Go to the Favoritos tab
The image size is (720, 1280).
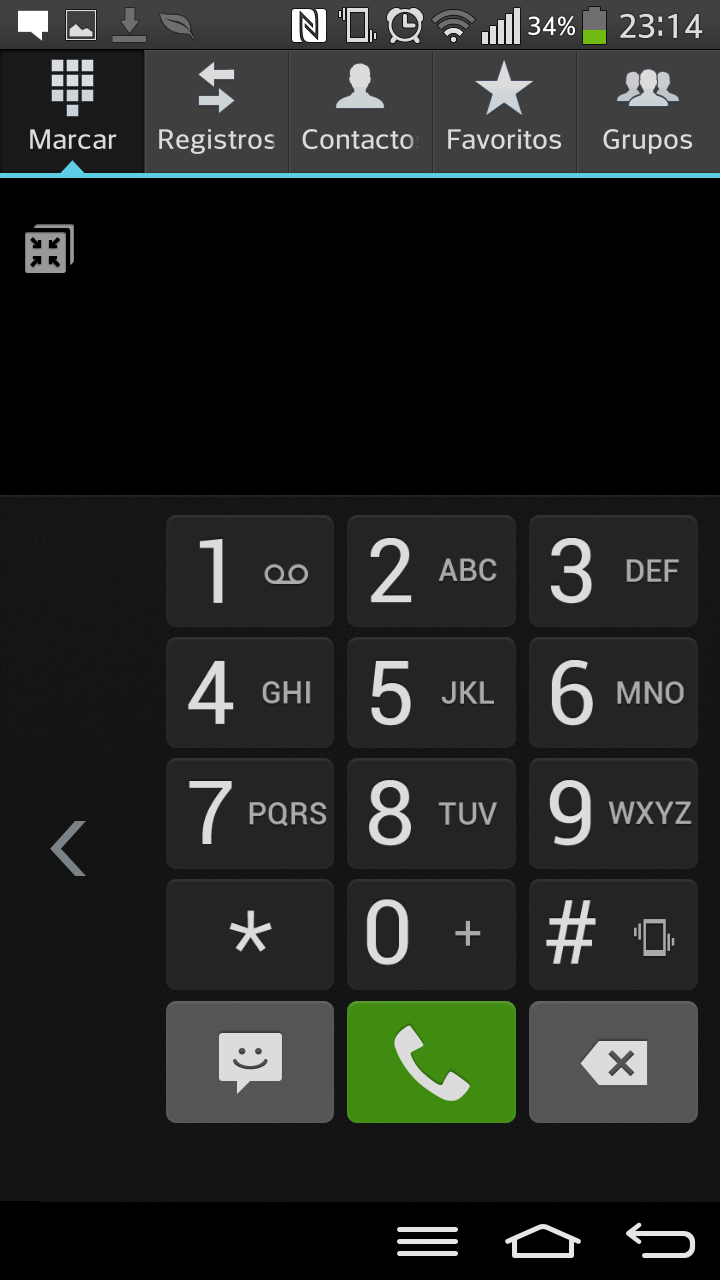(x=504, y=112)
